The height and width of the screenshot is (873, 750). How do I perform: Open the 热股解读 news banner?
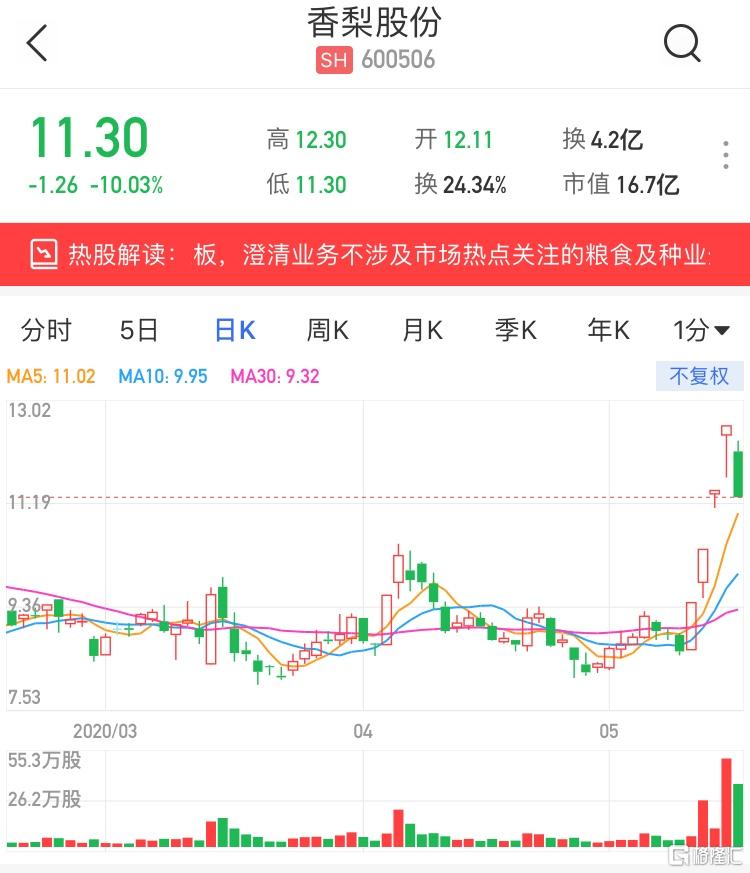(x=375, y=254)
